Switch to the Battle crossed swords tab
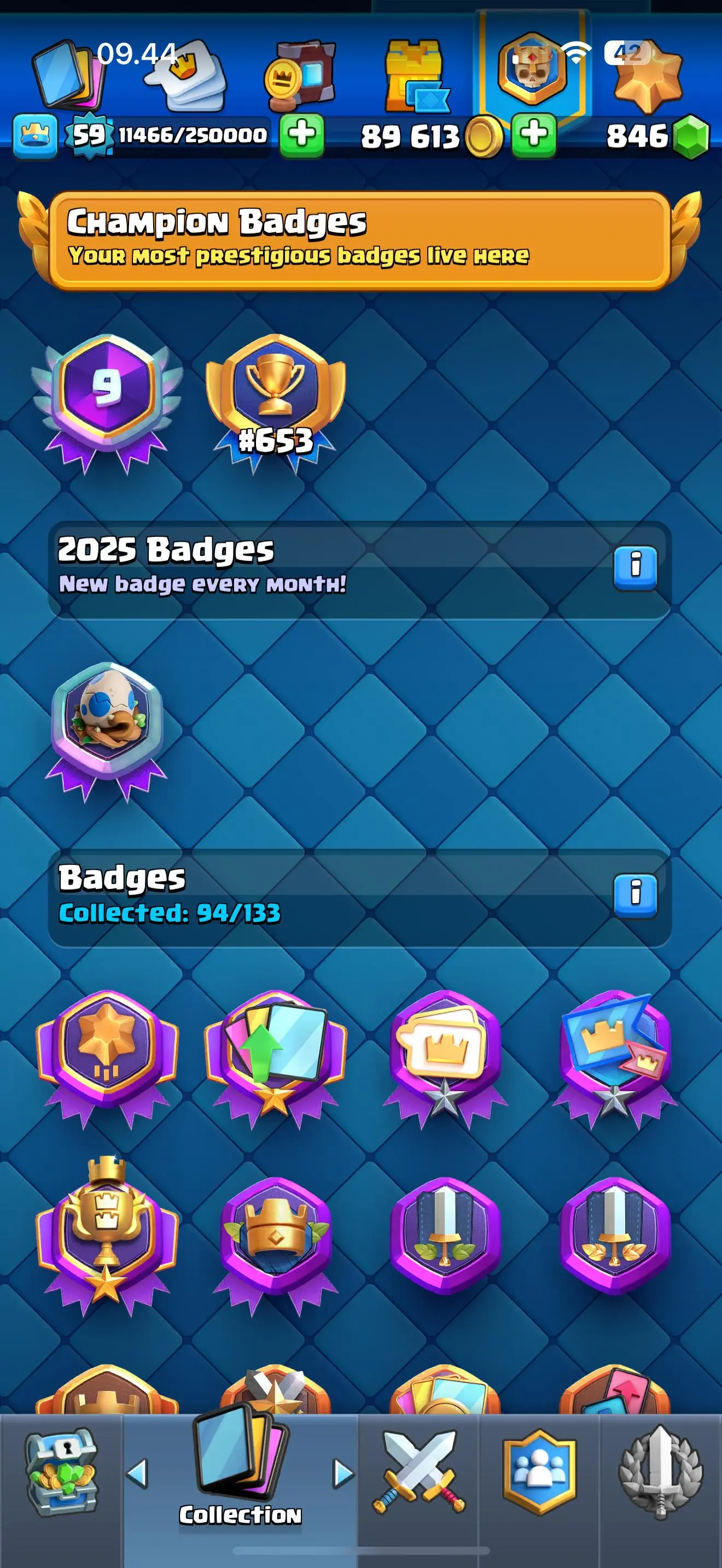Viewport: 722px width, 1568px height. tap(419, 1473)
